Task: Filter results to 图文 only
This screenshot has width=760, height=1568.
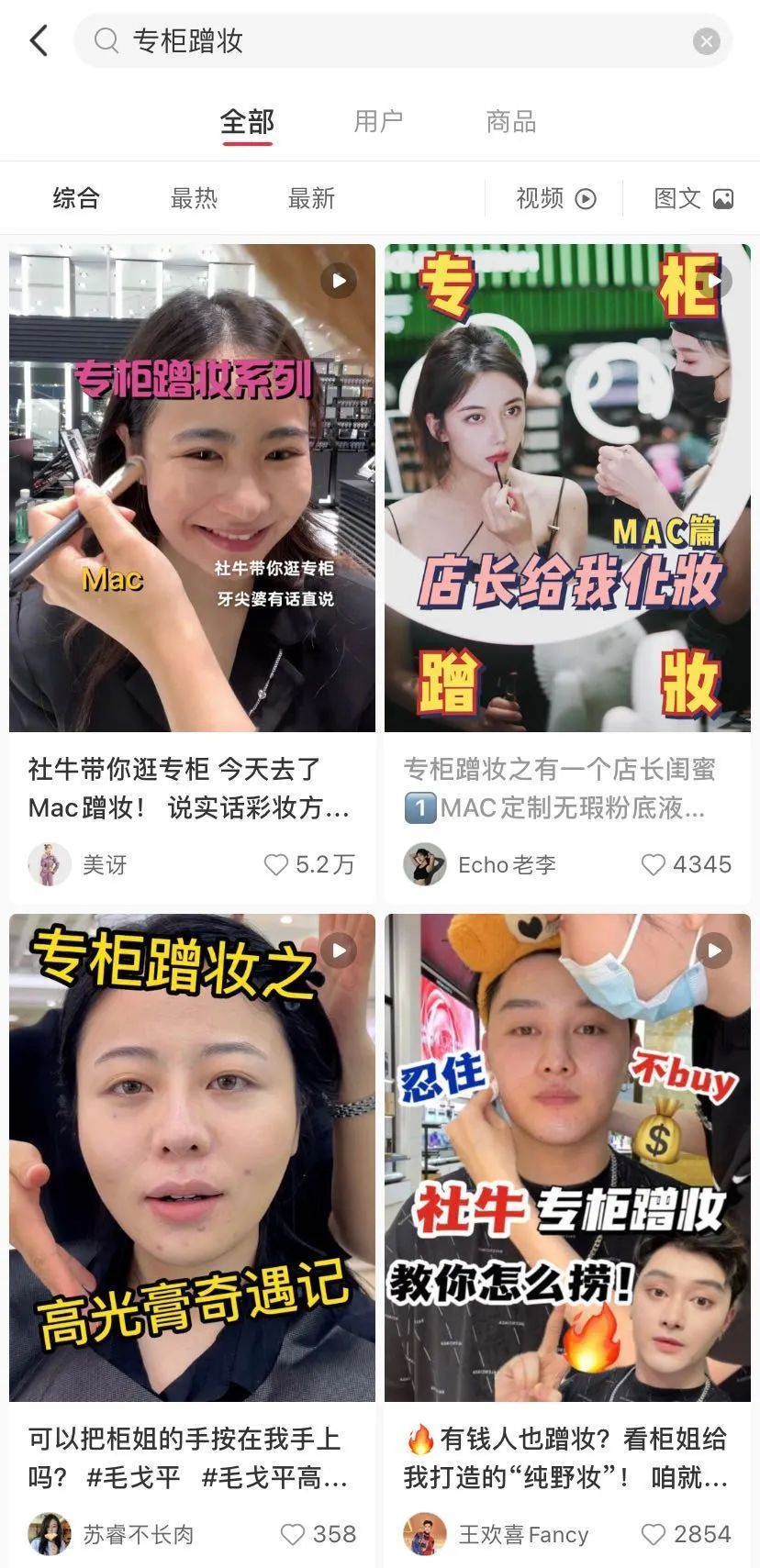Action: (x=693, y=198)
